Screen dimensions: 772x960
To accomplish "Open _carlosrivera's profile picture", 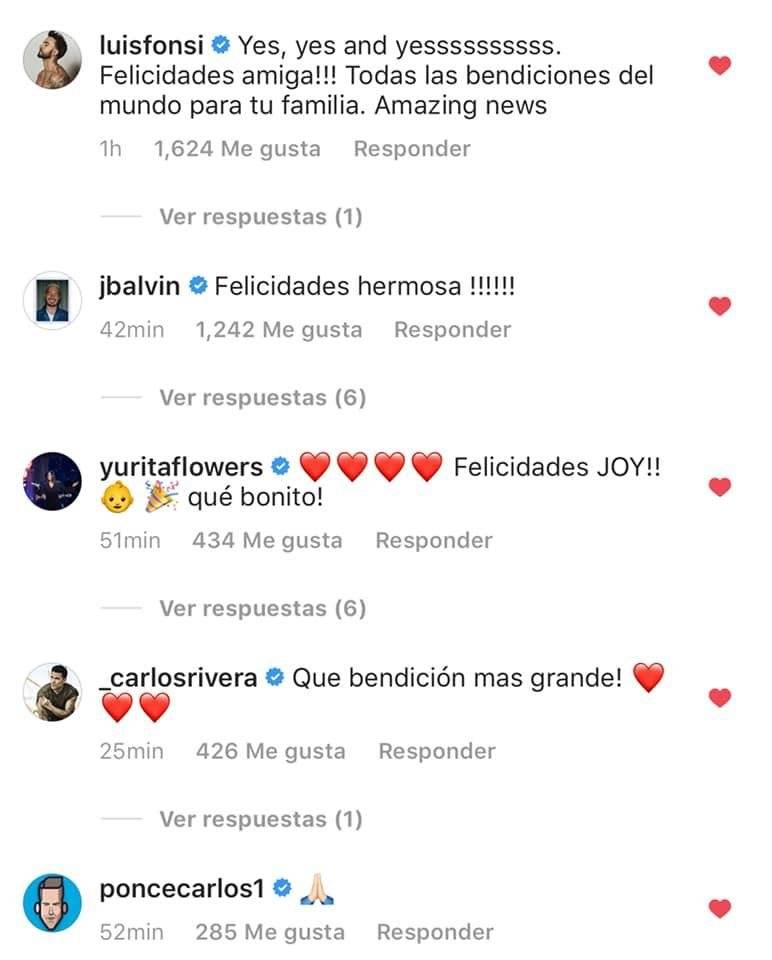I will [51, 690].
